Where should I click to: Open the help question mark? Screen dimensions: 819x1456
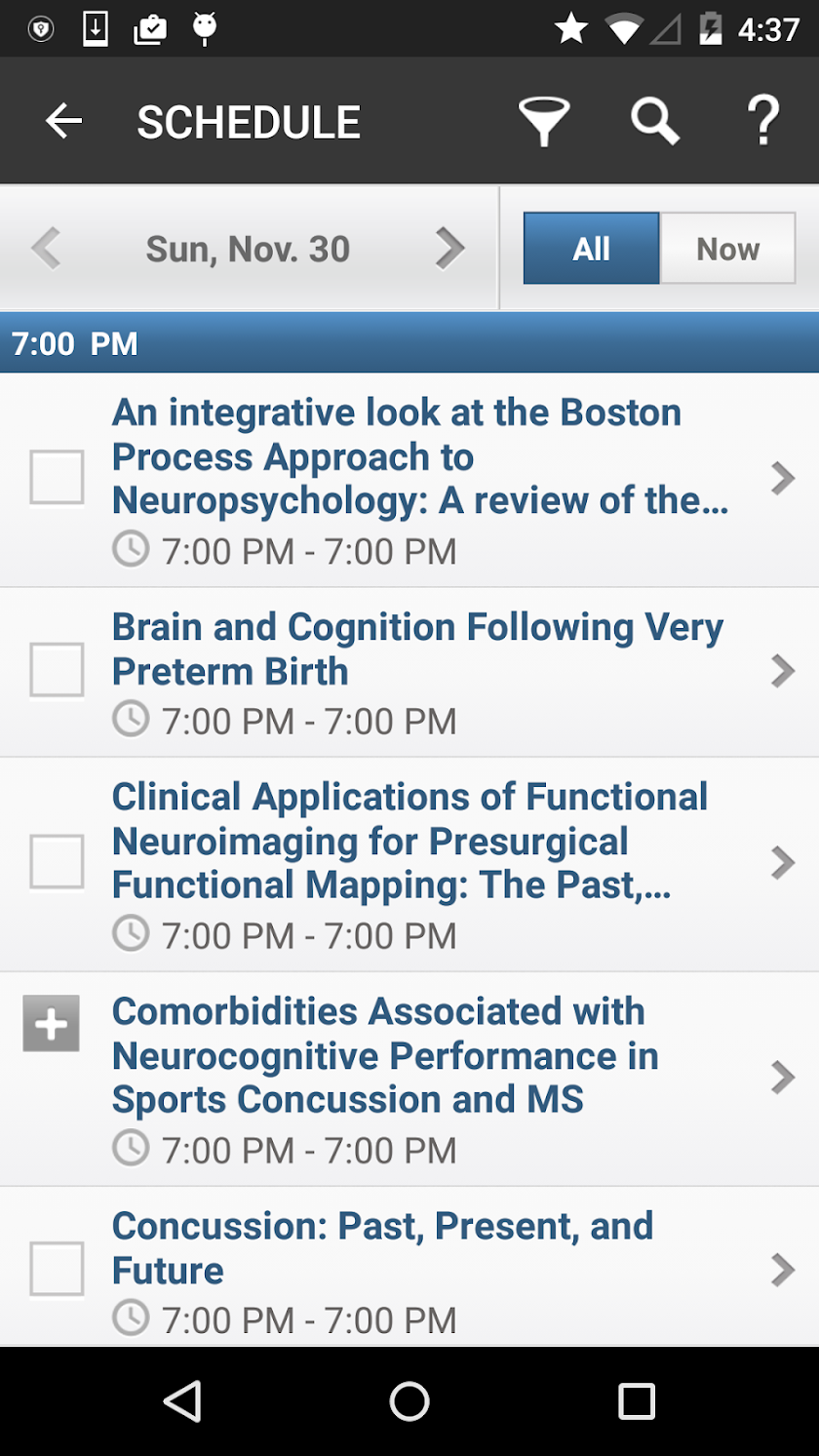[x=763, y=122]
